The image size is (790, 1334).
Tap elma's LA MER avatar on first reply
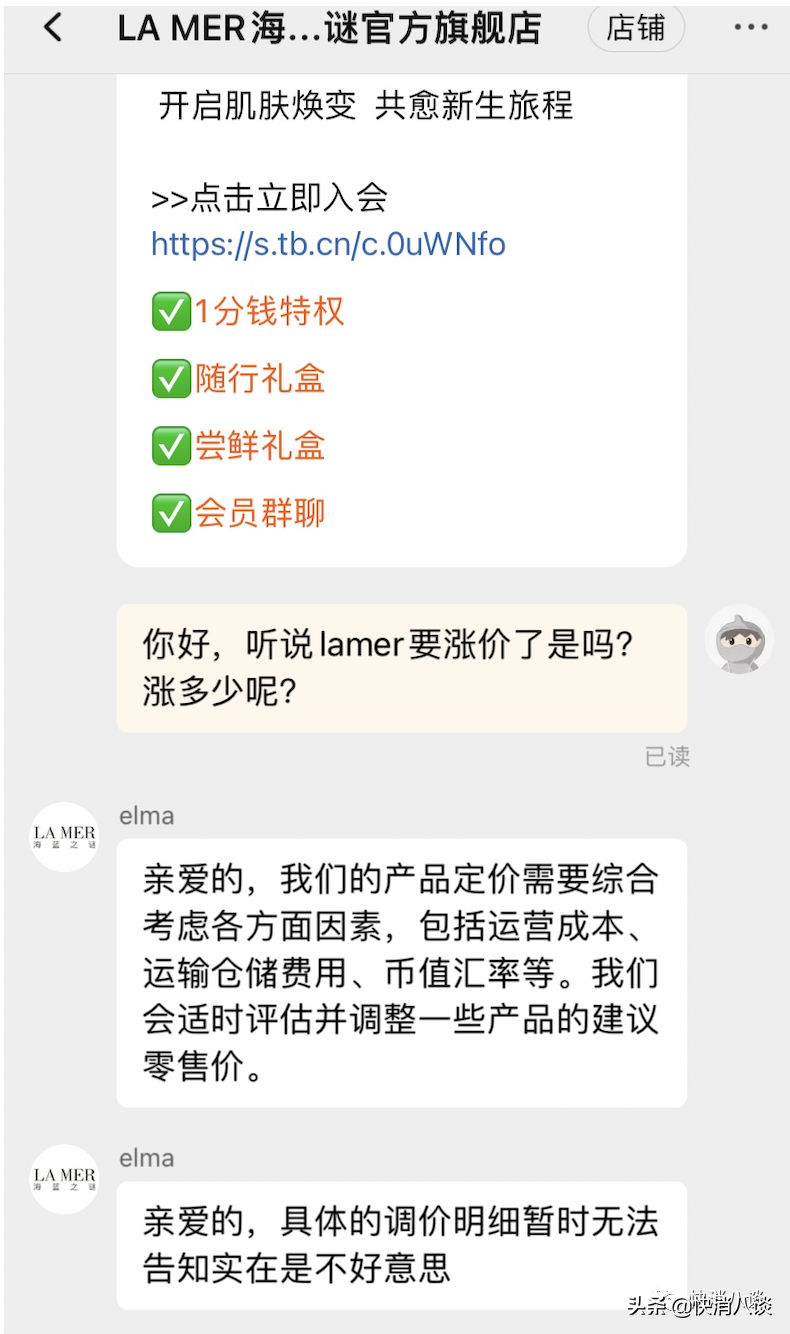tap(65, 837)
